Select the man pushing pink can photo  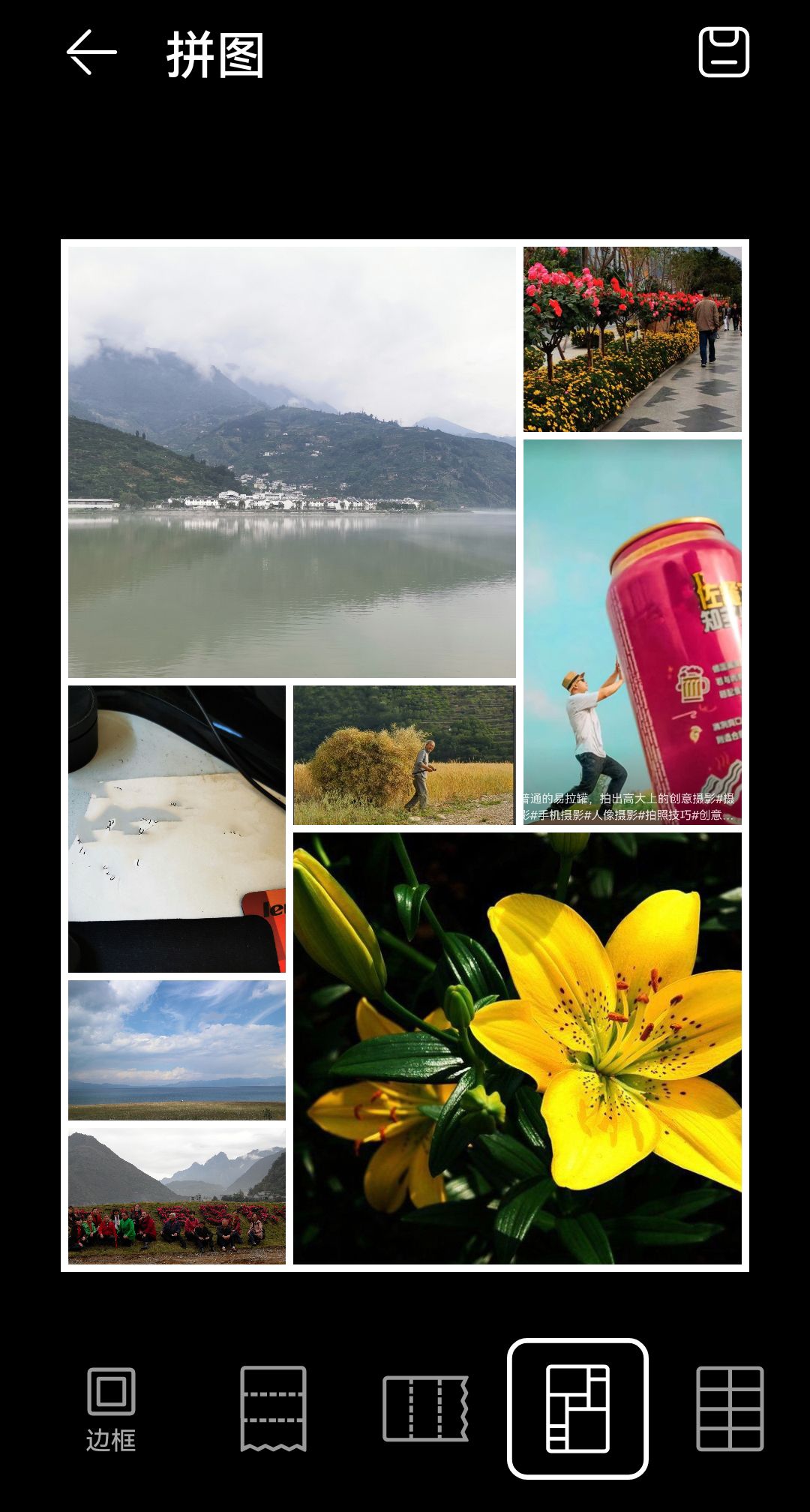pos(632,631)
